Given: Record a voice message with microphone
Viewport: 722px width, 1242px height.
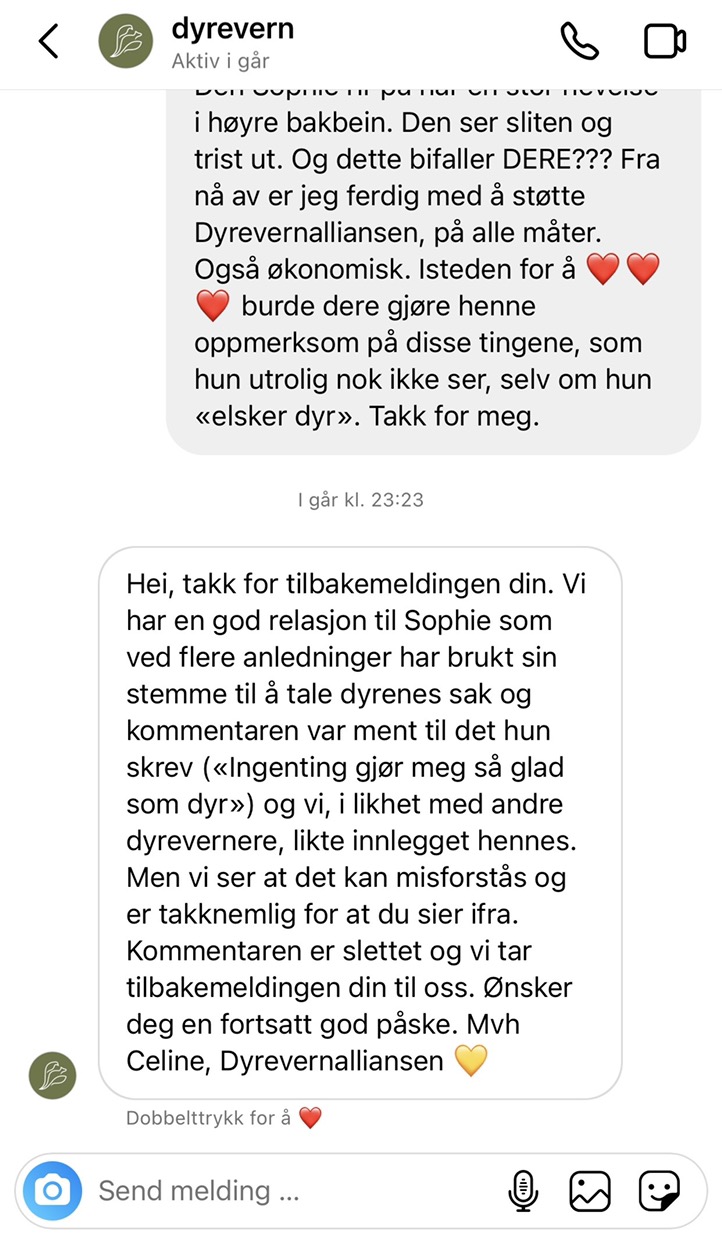Looking at the screenshot, I should pos(522,1190).
